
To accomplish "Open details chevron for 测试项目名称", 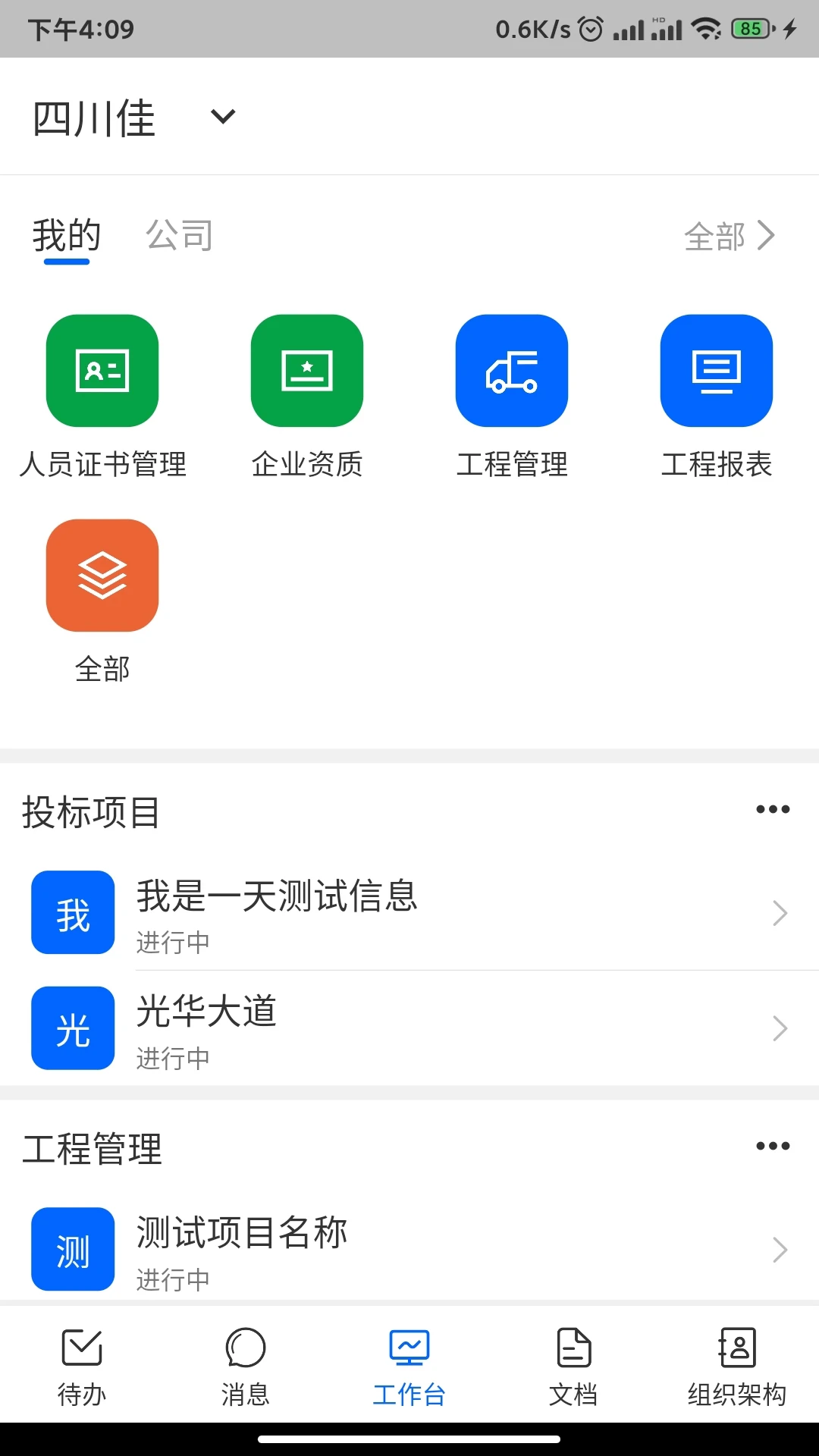I will tap(780, 1249).
